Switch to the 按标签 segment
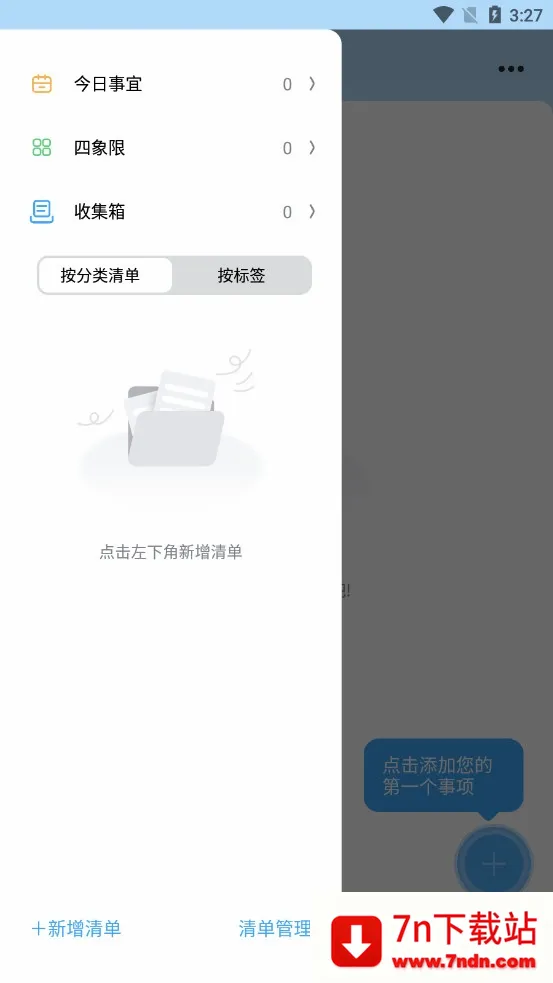 (241, 275)
